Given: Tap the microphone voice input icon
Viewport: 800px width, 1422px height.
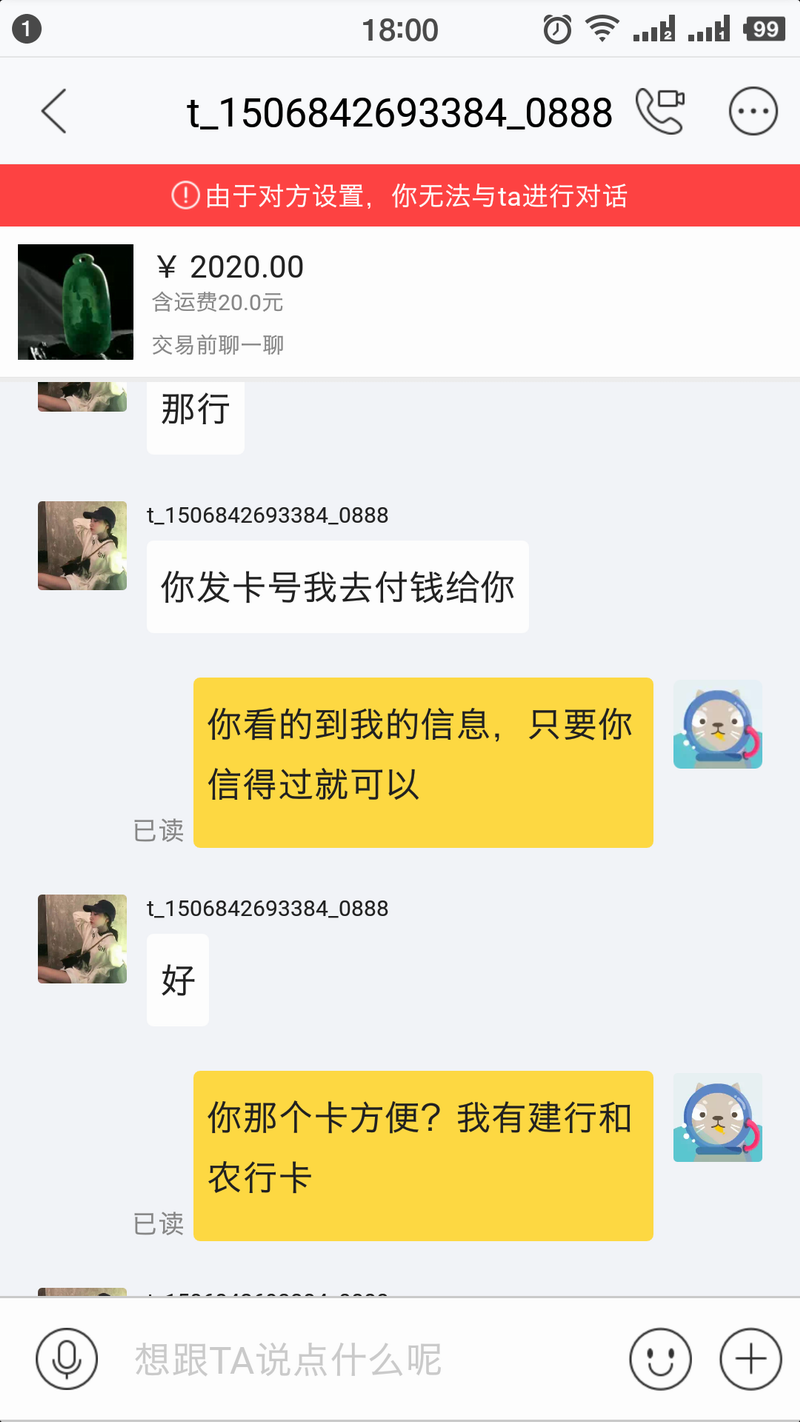Looking at the screenshot, I should pyautogui.click(x=67, y=1359).
